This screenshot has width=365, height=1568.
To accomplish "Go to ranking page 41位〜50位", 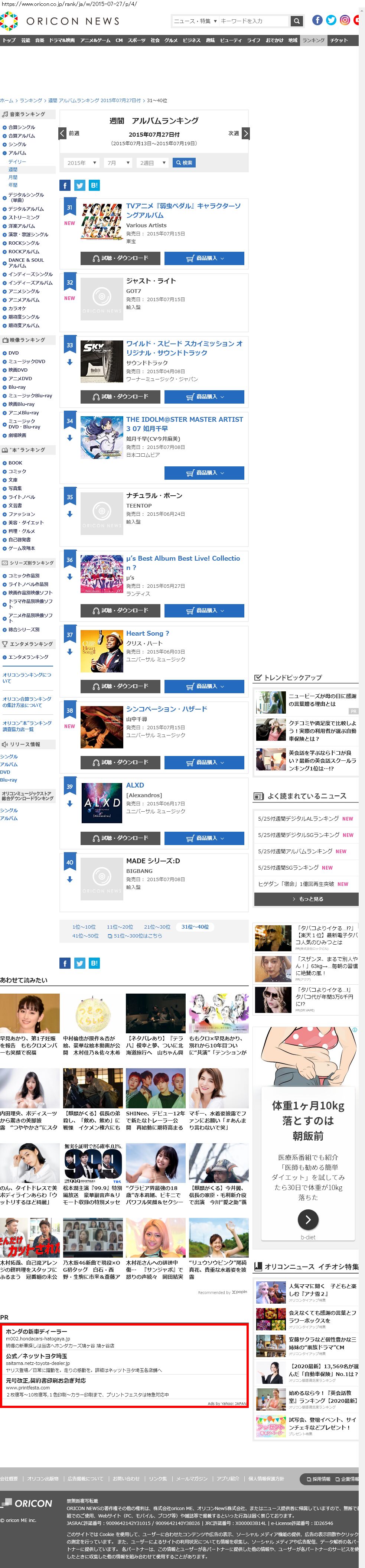I will click(x=85, y=936).
